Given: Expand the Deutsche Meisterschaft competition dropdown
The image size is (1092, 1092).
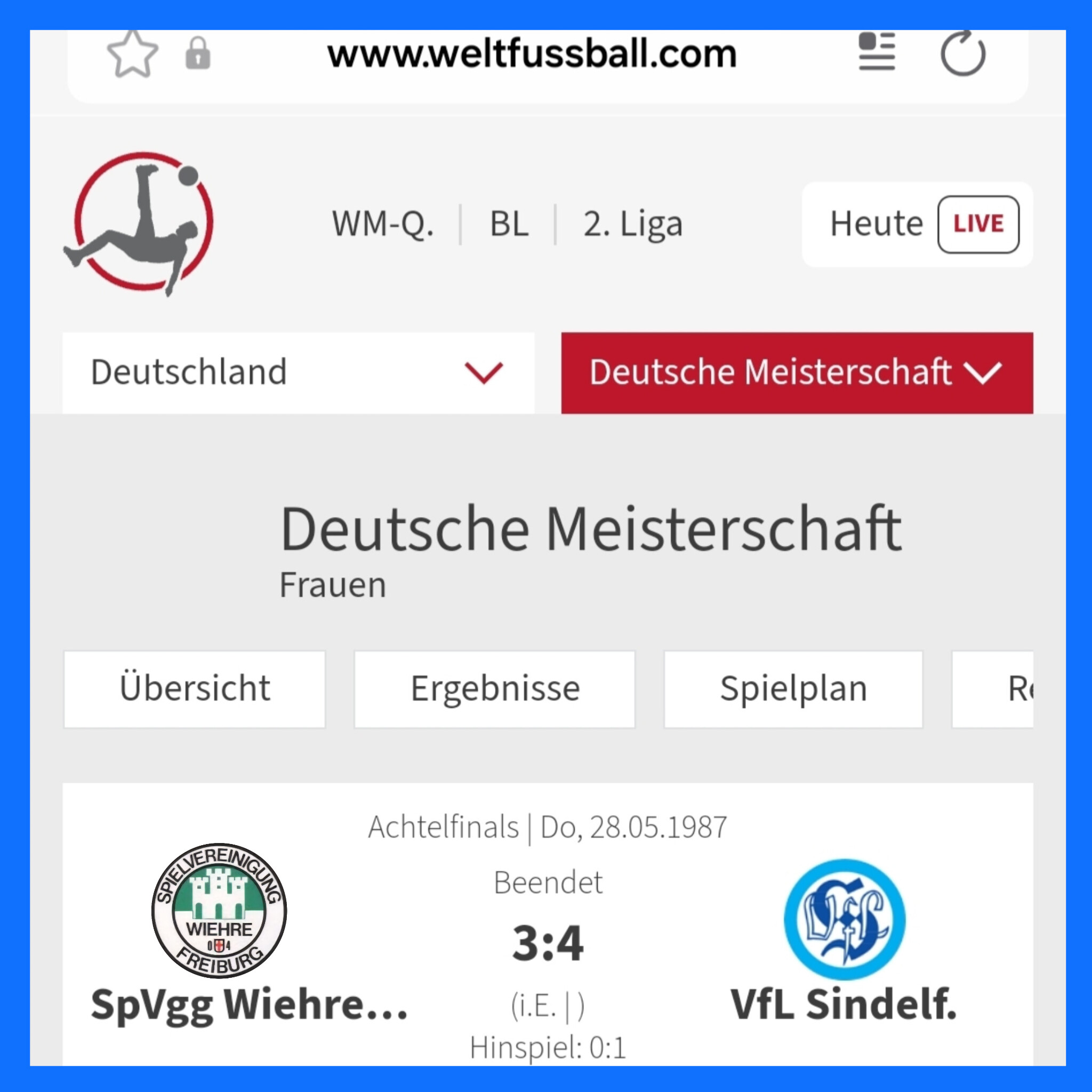Looking at the screenshot, I should tap(797, 373).
